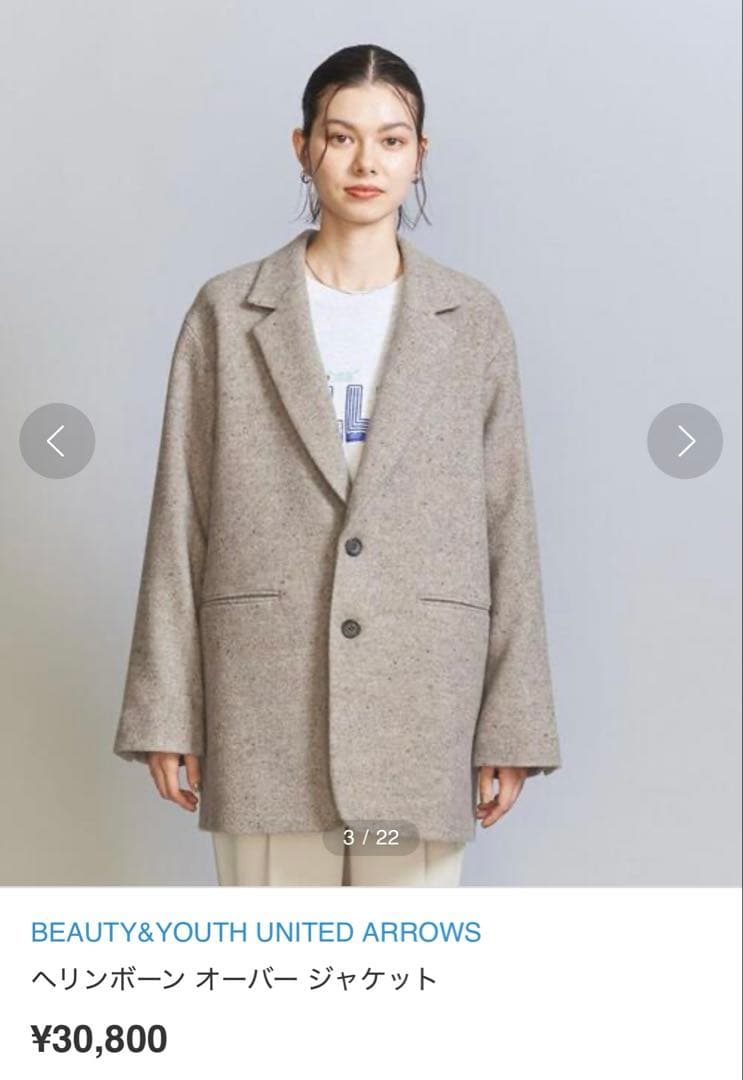The width and height of the screenshot is (743, 1080).
Task: Open the BEAUTY&YOUTH UNITED ARROWS brand link
Action: [256, 932]
